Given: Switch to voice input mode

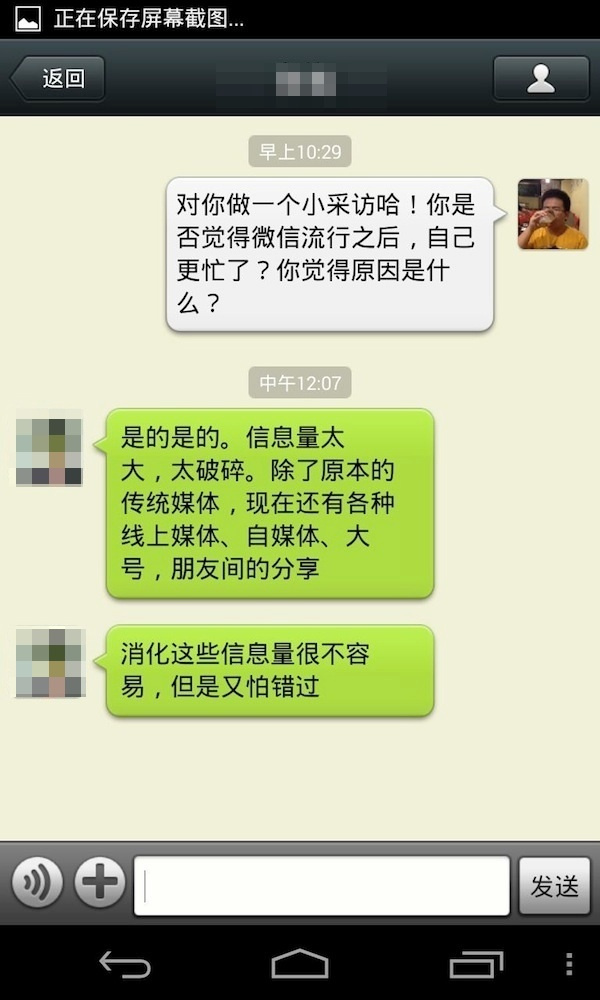Looking at the screenshot, I should pos(37,884).
